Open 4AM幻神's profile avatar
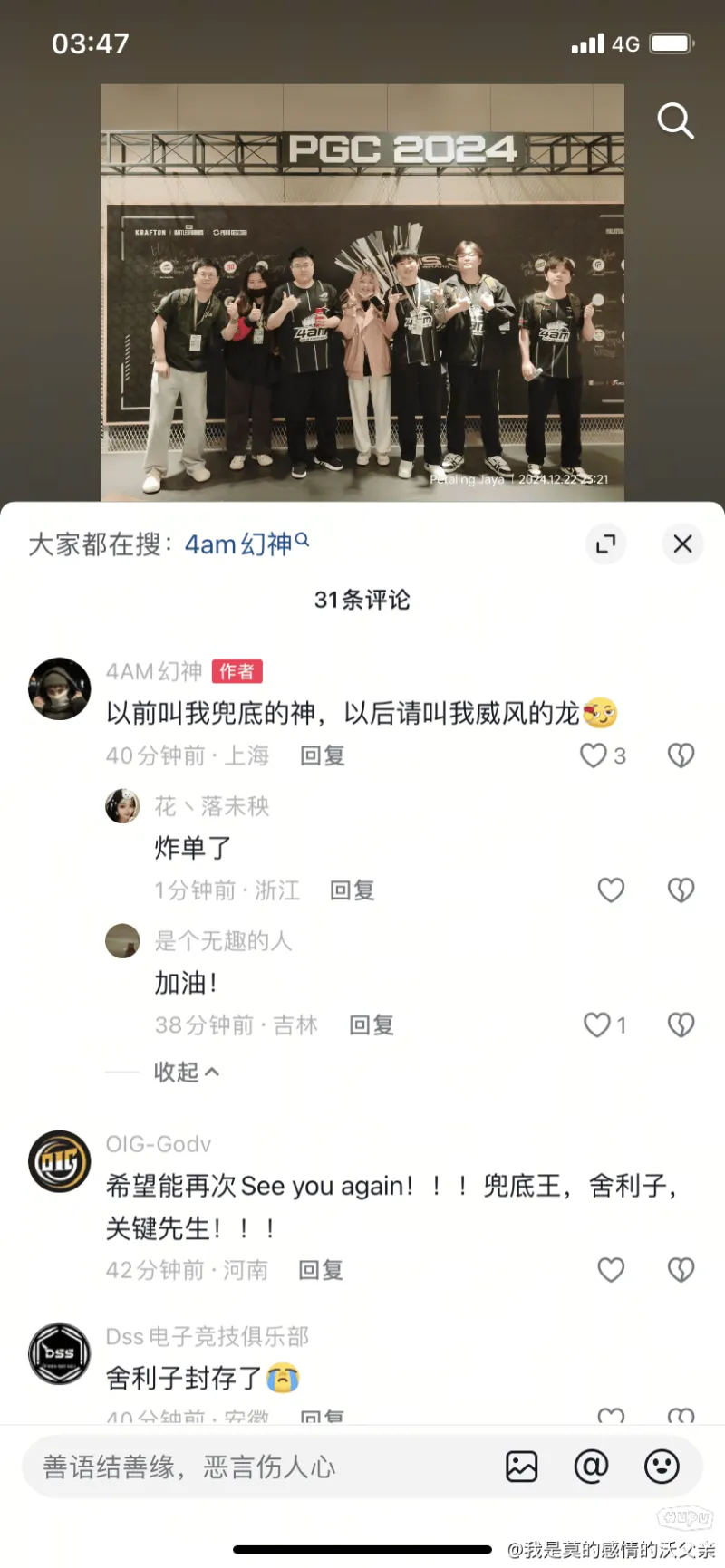The width and height of the screenshot is (725, 1568). tap(60, 689)
